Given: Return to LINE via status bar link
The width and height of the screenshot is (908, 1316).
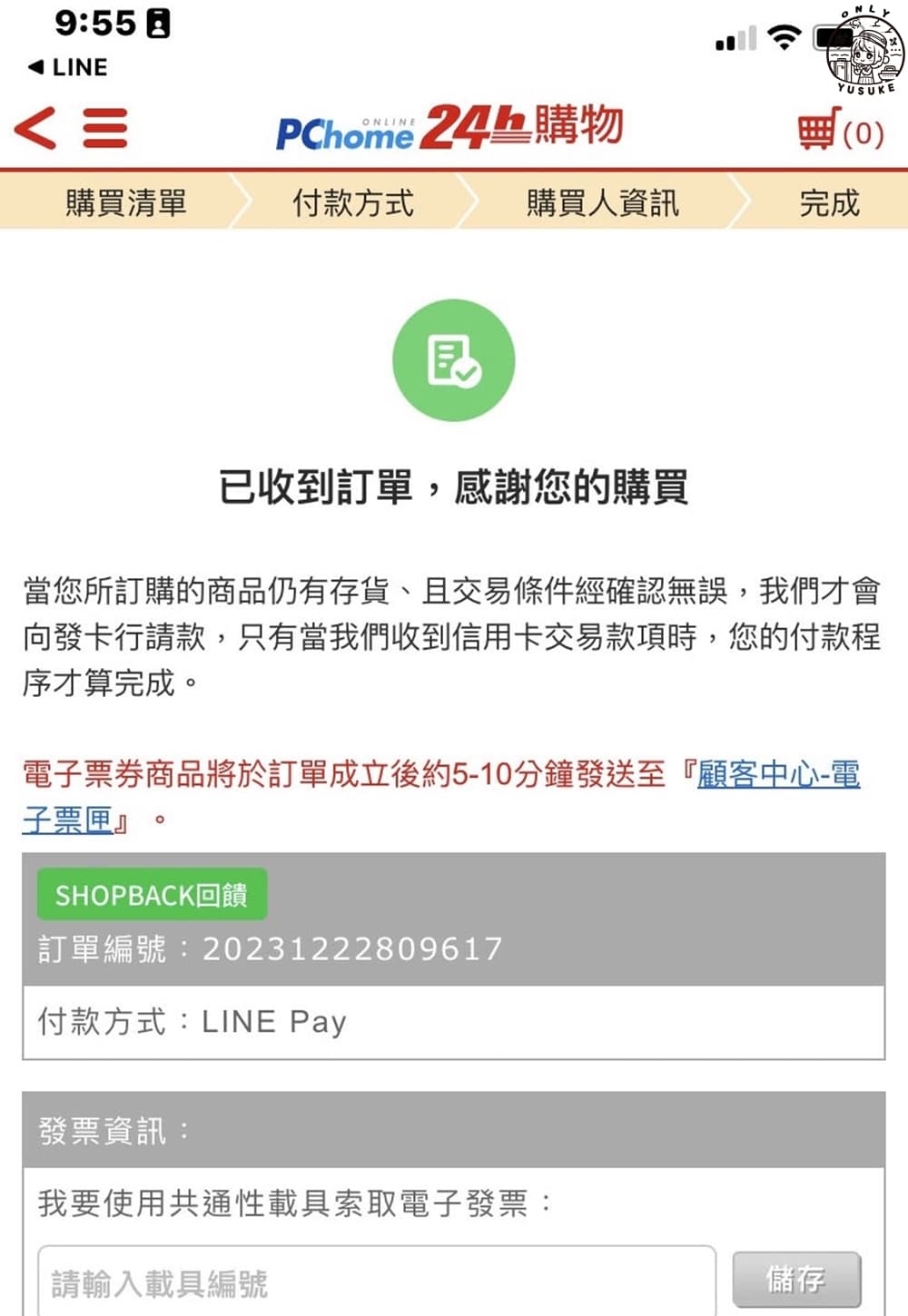Looking at the screenshot, I should tap(68, 67).
